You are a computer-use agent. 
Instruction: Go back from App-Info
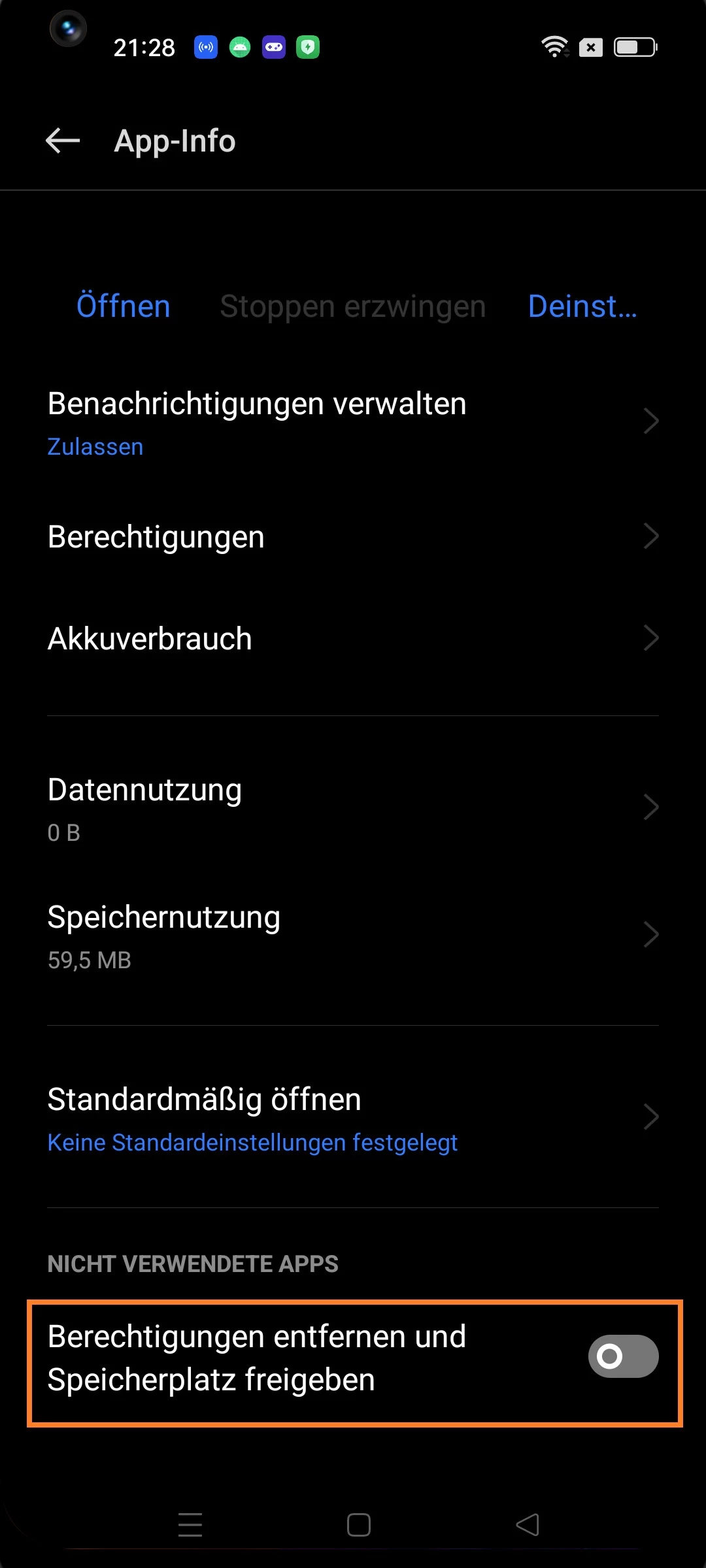63,140
